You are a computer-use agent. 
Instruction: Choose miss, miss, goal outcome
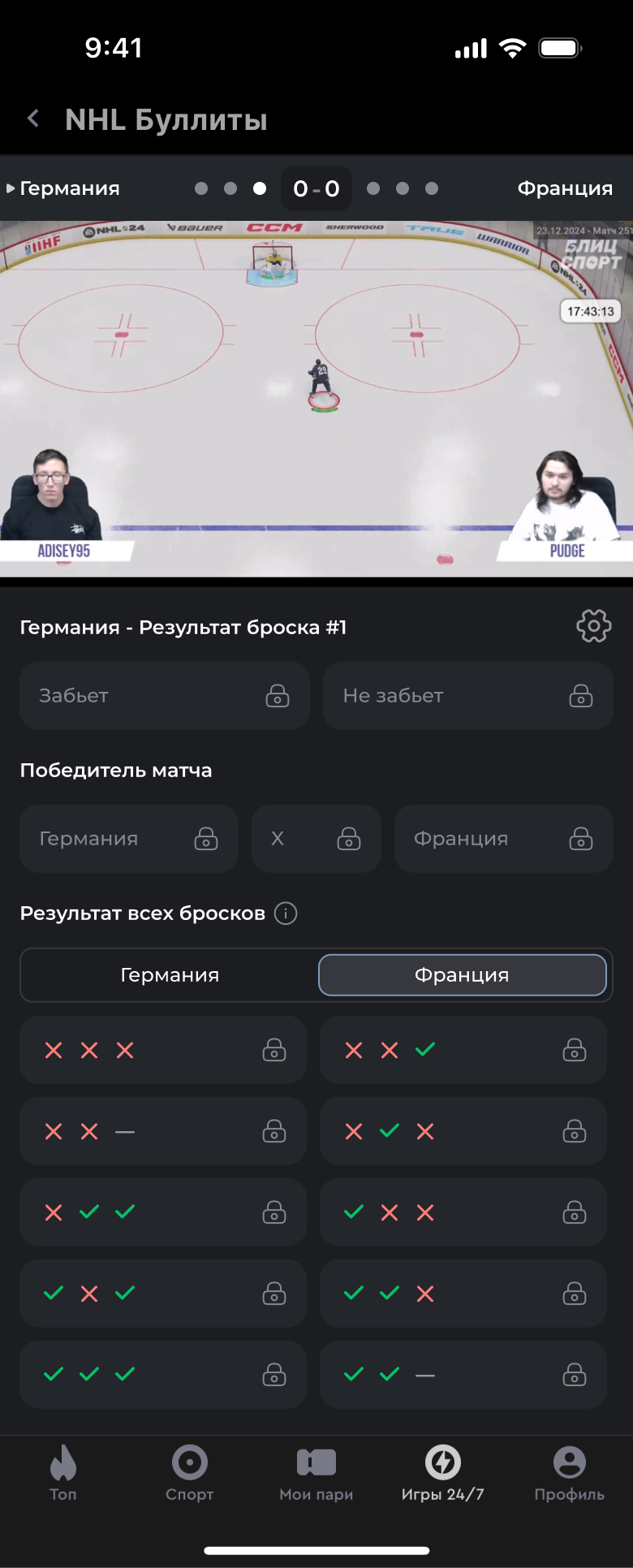[463, 1050]
